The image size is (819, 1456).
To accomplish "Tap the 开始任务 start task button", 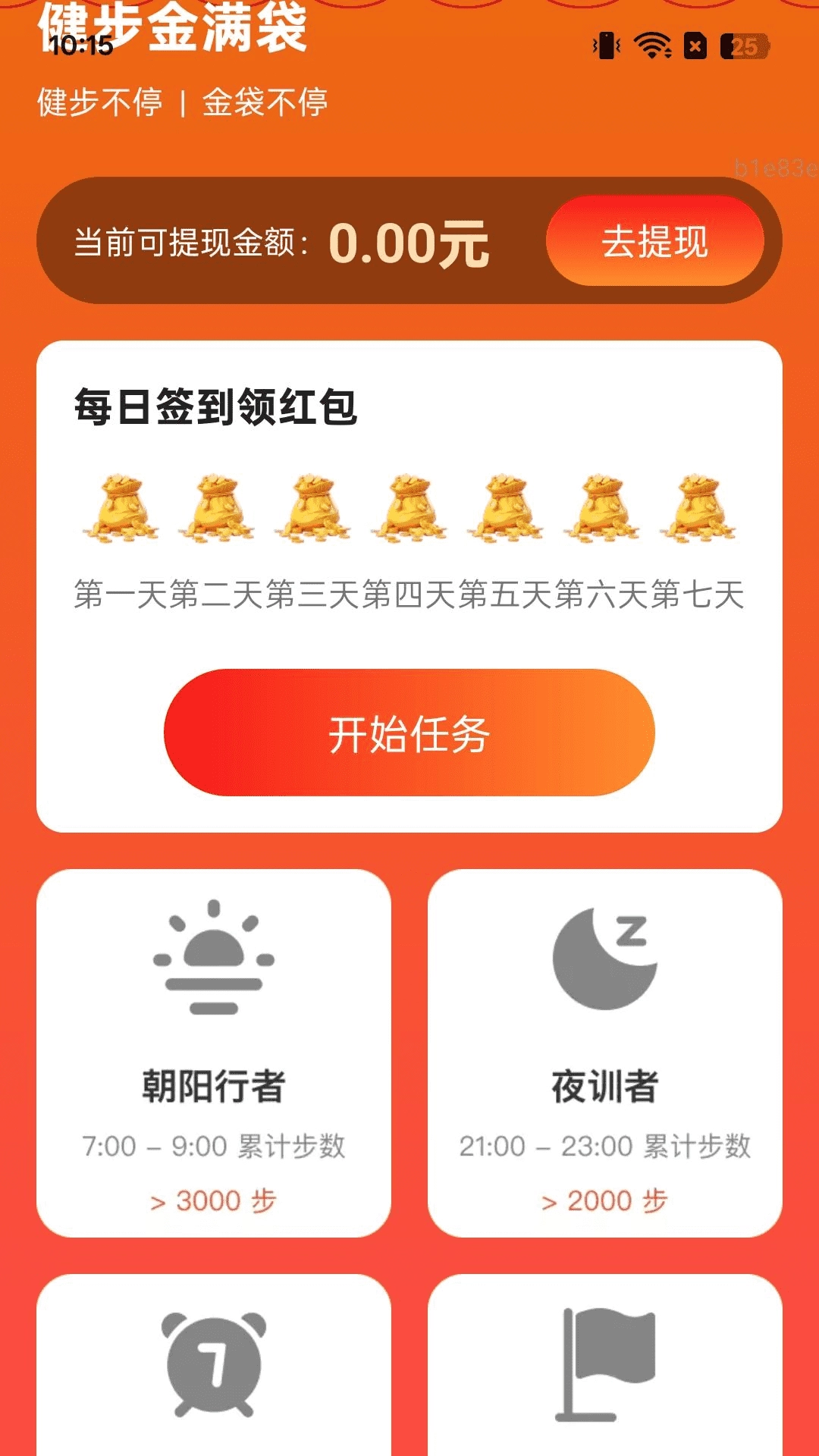I will pyautogui.click(x=409, y=734).
